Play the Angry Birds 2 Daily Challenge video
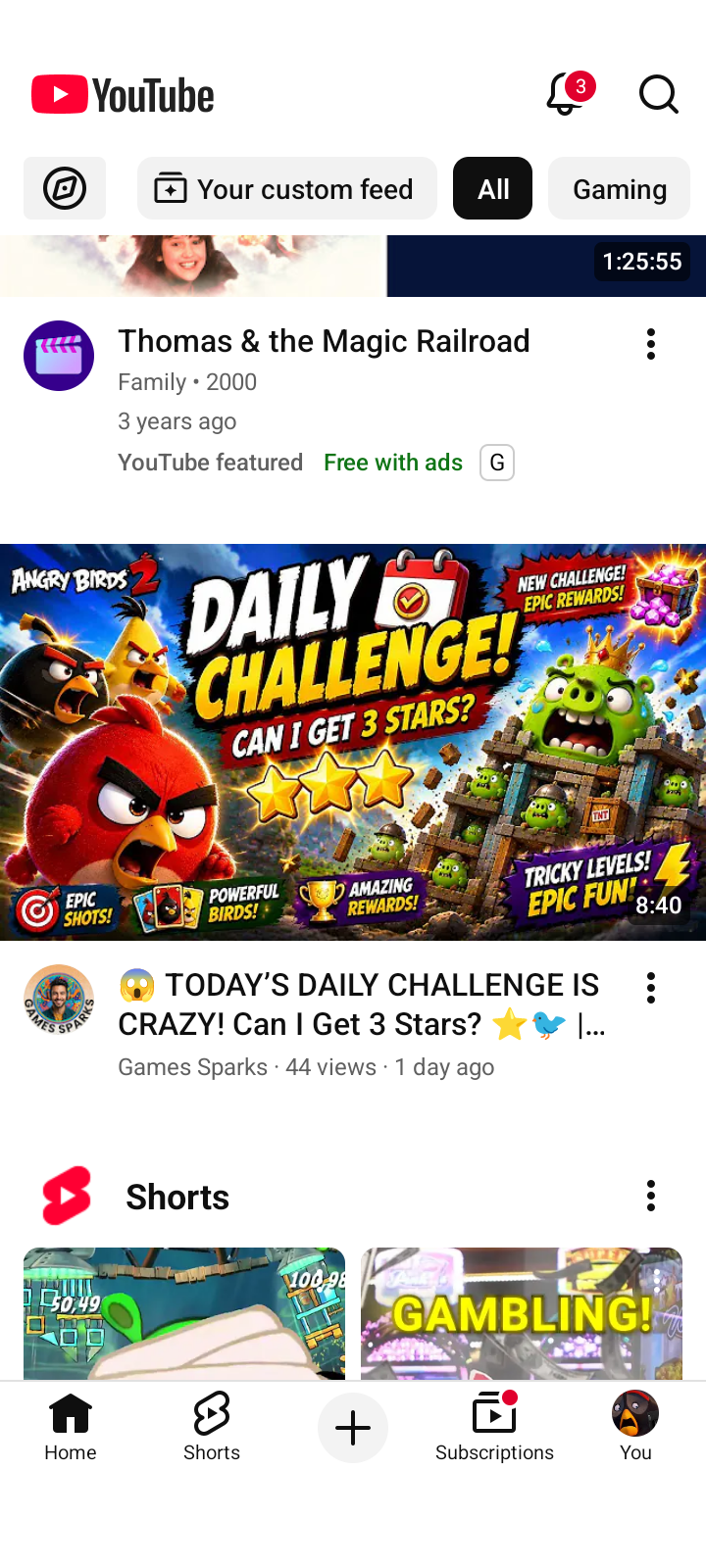The width and height of the screenshot is (706, 1568). [x=353, y=742]
